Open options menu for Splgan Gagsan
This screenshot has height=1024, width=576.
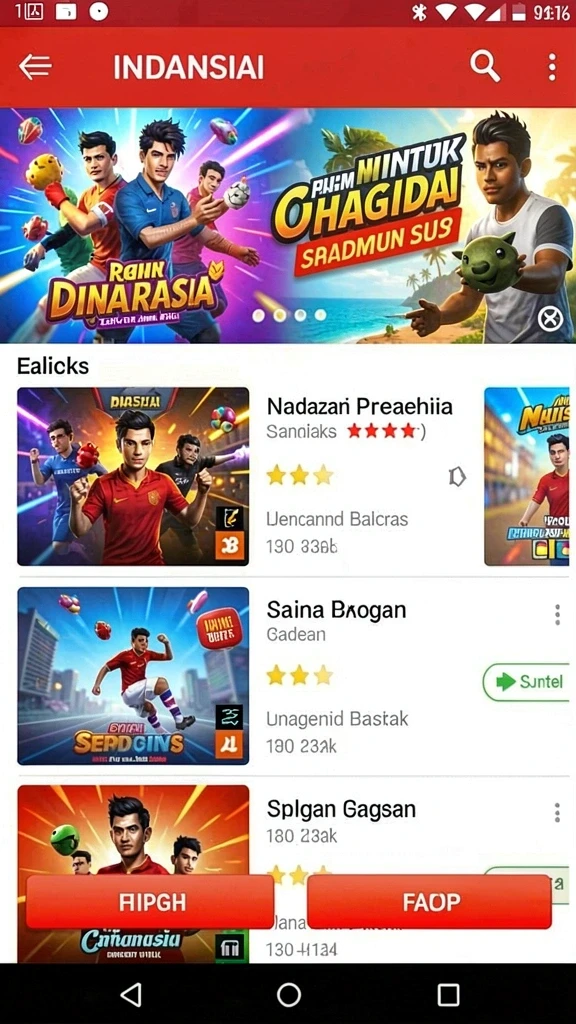(x=557, y=812)
